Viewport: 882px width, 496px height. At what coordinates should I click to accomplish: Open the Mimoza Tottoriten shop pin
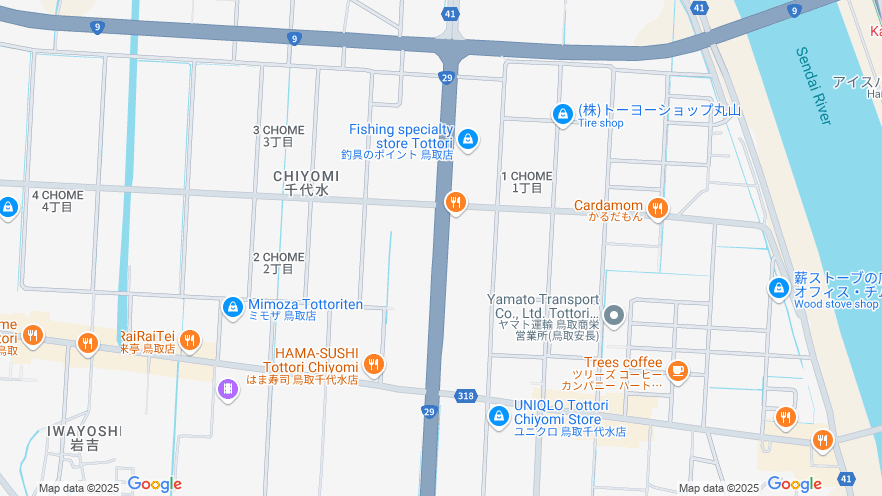point(233,307)
